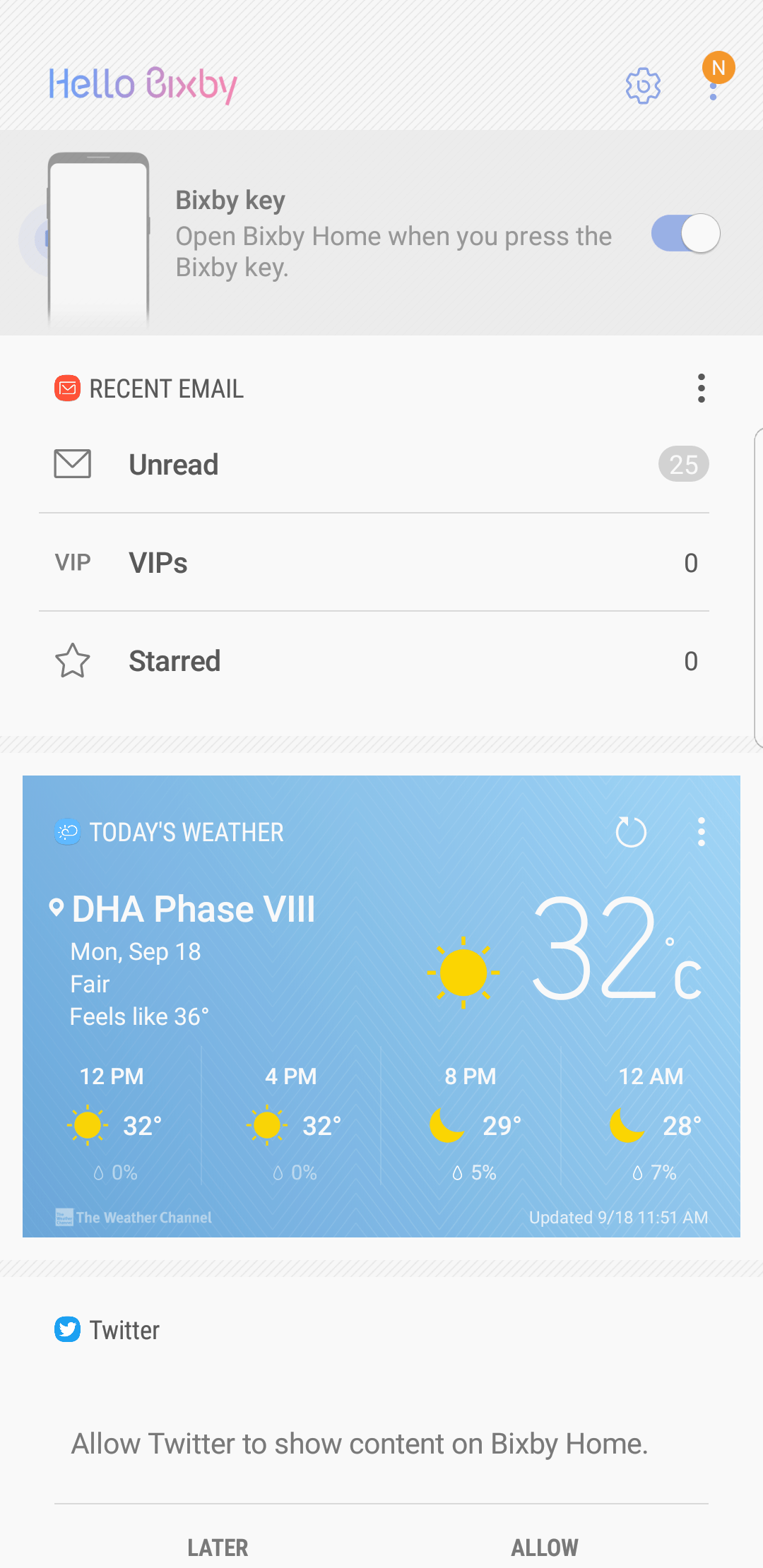Open Bixby settings gear icon
Viewport: 763px width, 1568px height.
(x=643, y=86)
